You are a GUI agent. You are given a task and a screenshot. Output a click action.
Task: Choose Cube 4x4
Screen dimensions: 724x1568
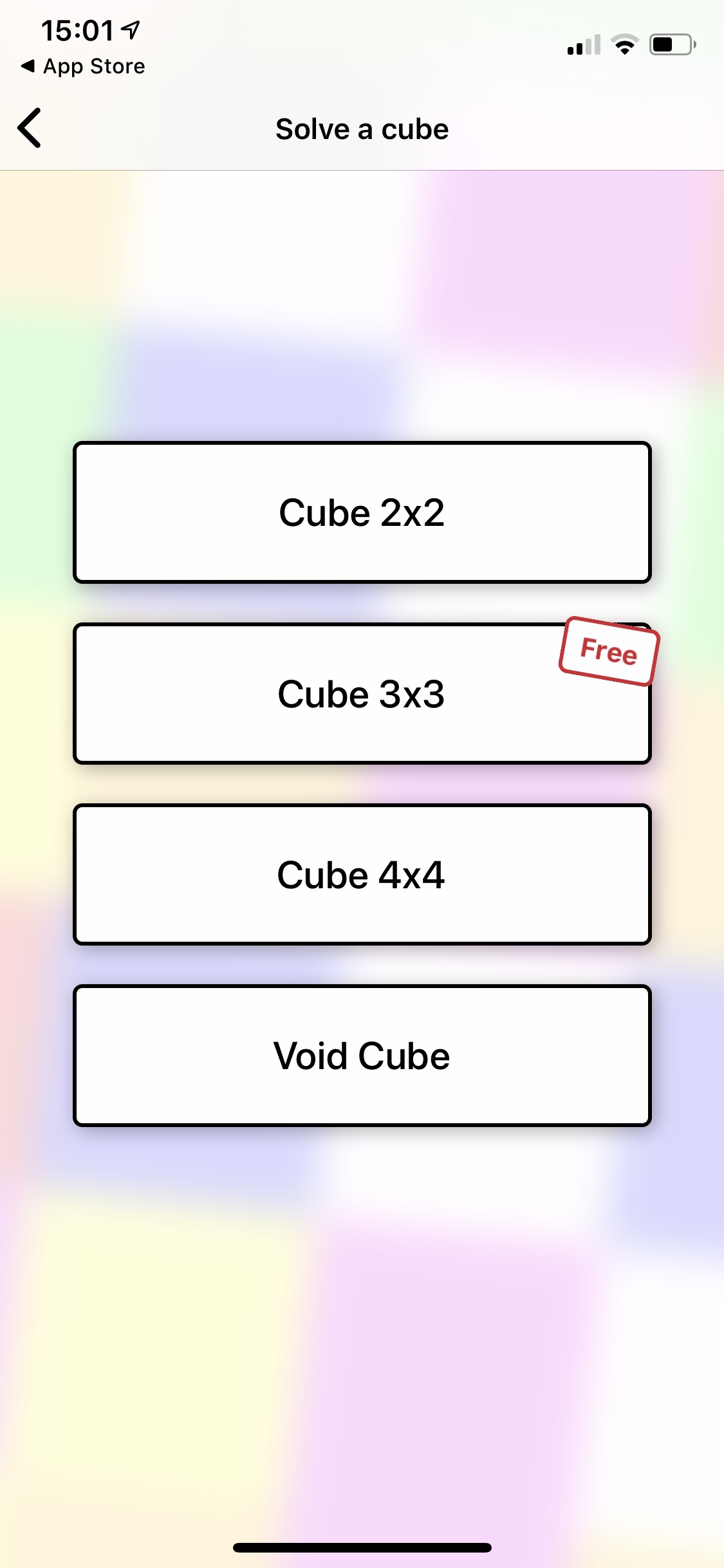pyautogui.click(x=362, y=875)
